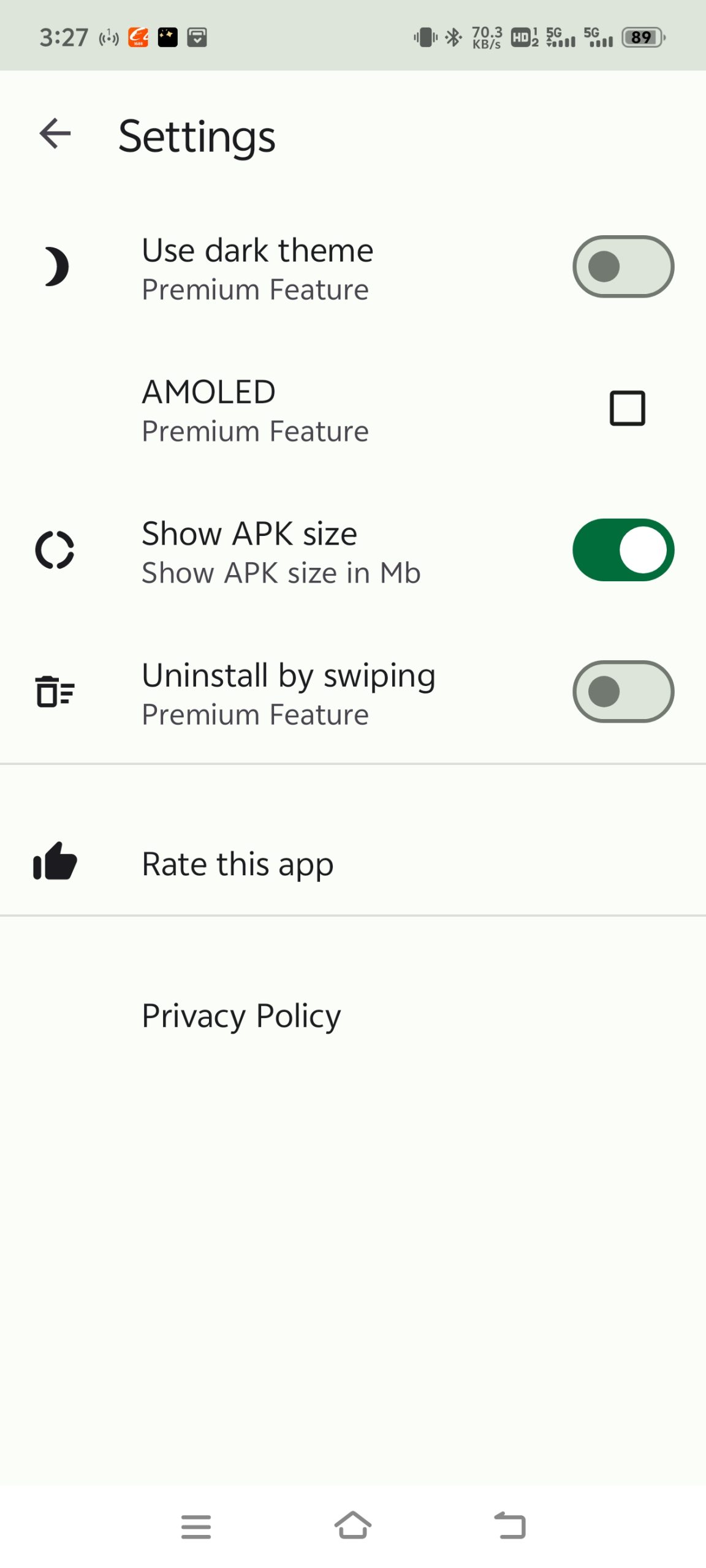Open recent apps from the navigation bar
706x1568 pixels.
coord(196,1526)
